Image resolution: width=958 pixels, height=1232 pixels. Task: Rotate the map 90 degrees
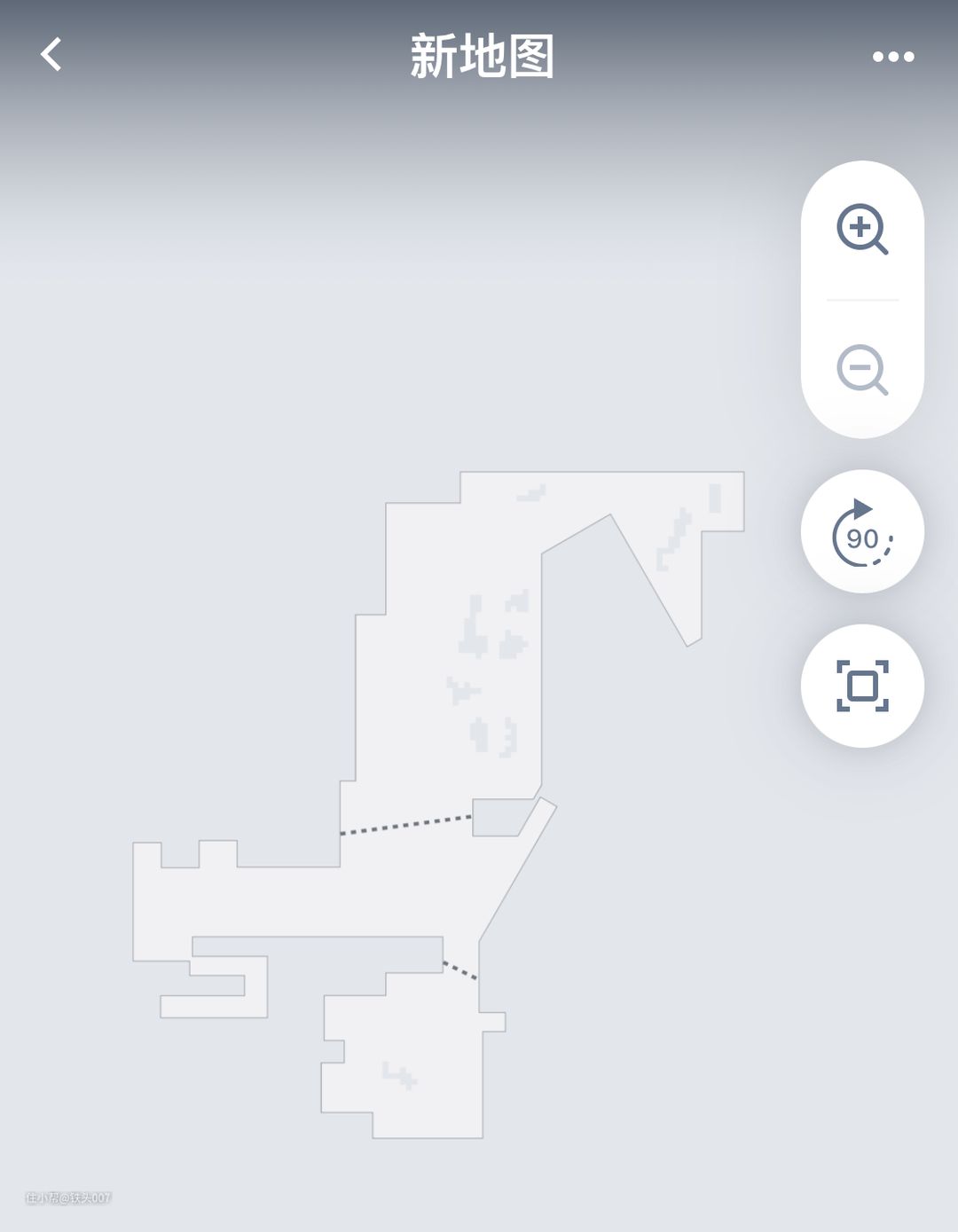[x=862, y=532]
